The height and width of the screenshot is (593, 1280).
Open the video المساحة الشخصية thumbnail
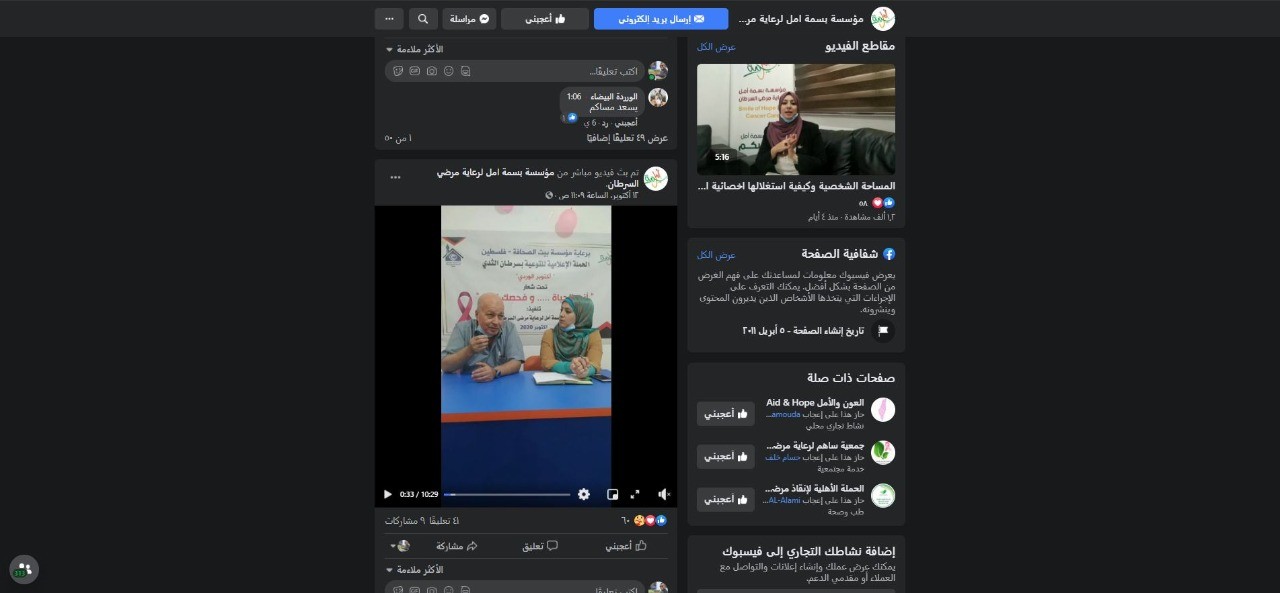tap(796, 119)
